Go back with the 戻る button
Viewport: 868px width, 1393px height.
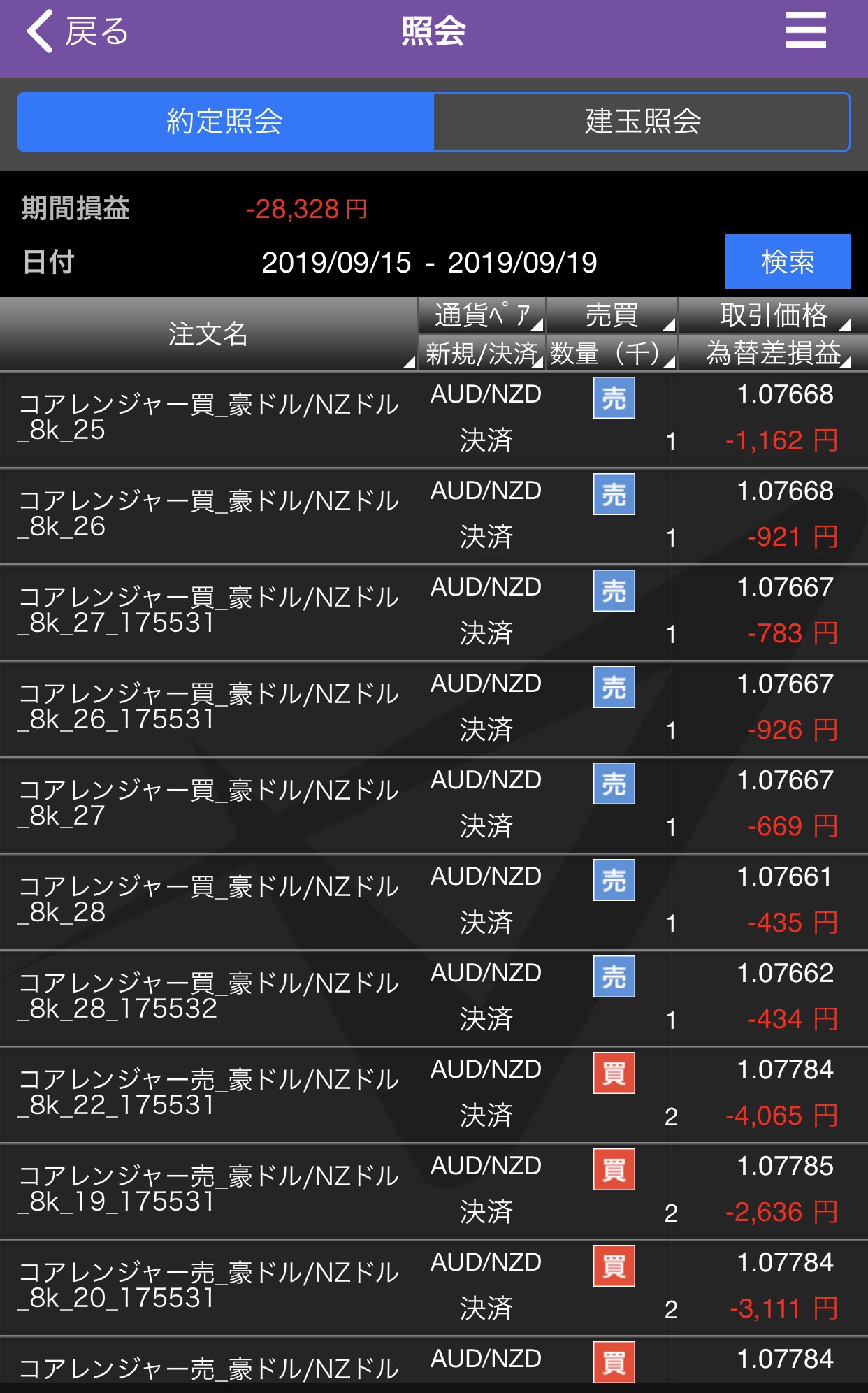coord(77,32)
